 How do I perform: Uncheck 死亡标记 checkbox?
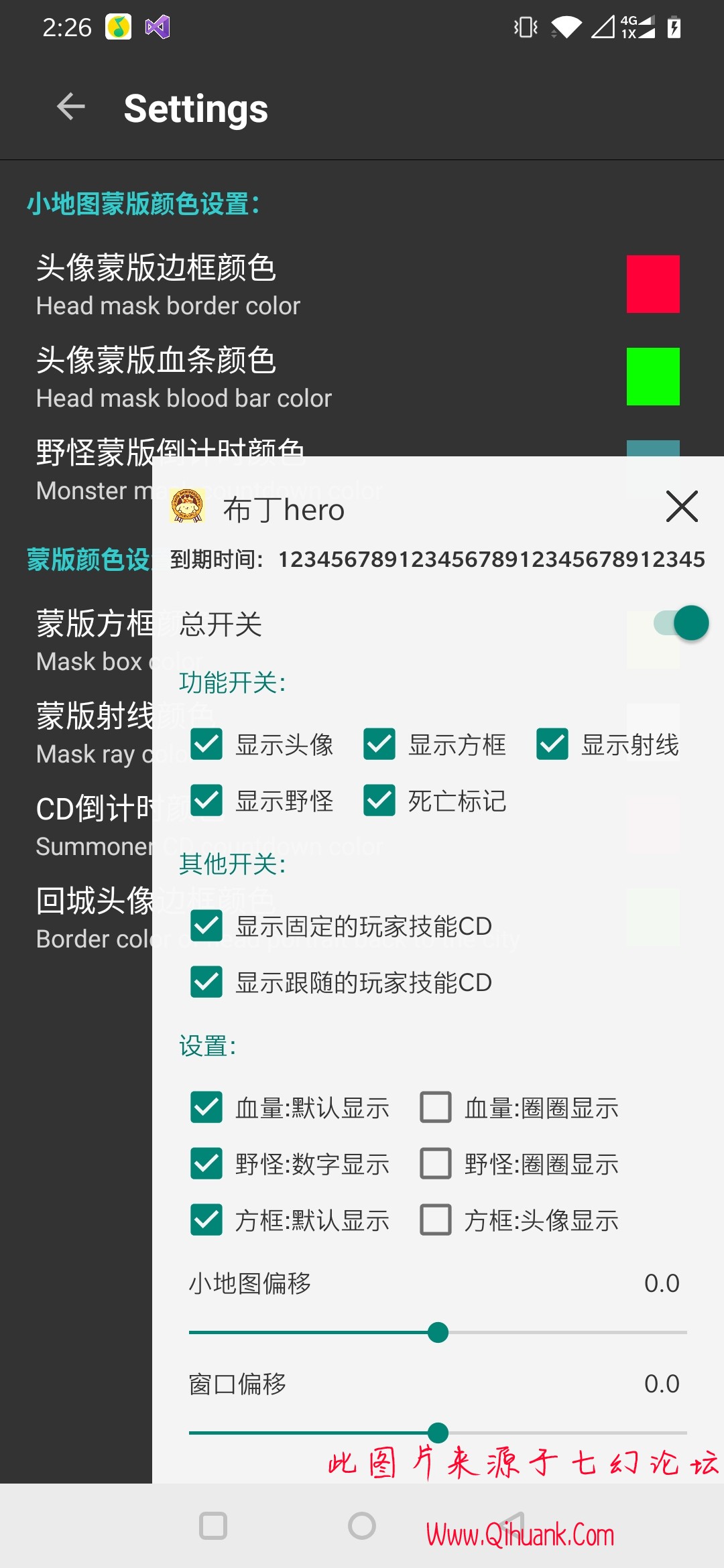click(379, 801)
